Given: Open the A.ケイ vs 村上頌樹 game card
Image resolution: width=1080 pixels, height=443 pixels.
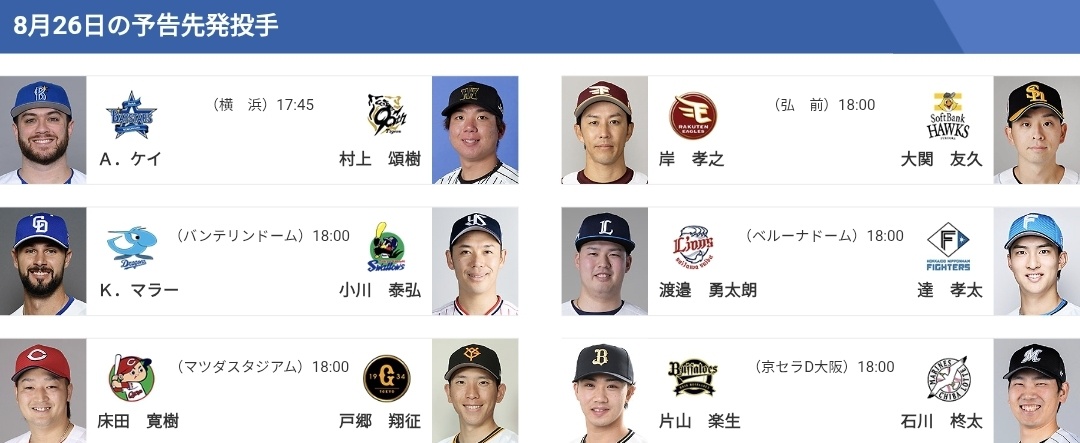Looking at the screenshot, I should pyautogui.click(x=259, y=131).
